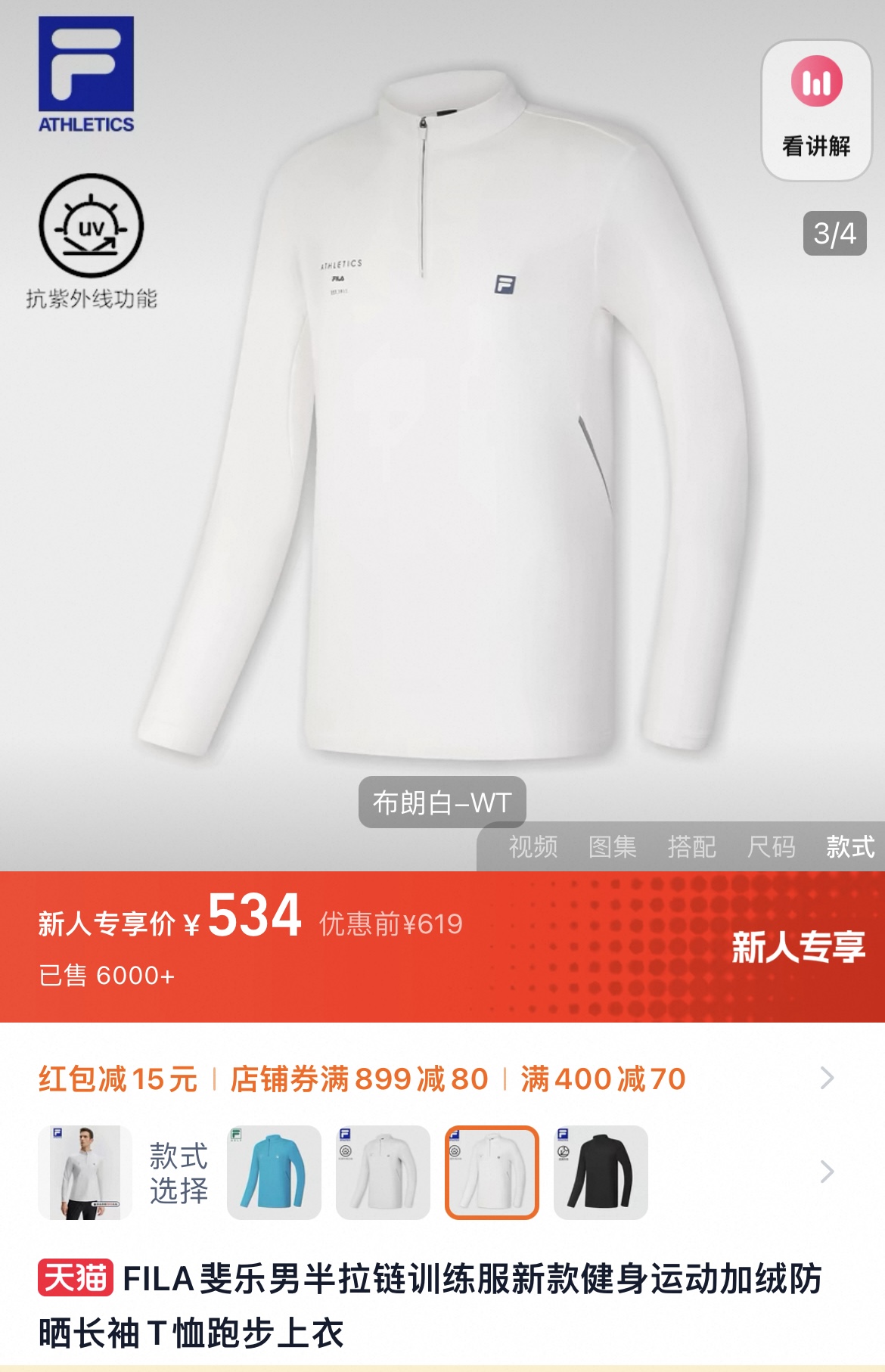Screen dimensions: 885x1372
Task: Switch to the 图集 tab
Action: pyautogui.click(x=613, y=846)
